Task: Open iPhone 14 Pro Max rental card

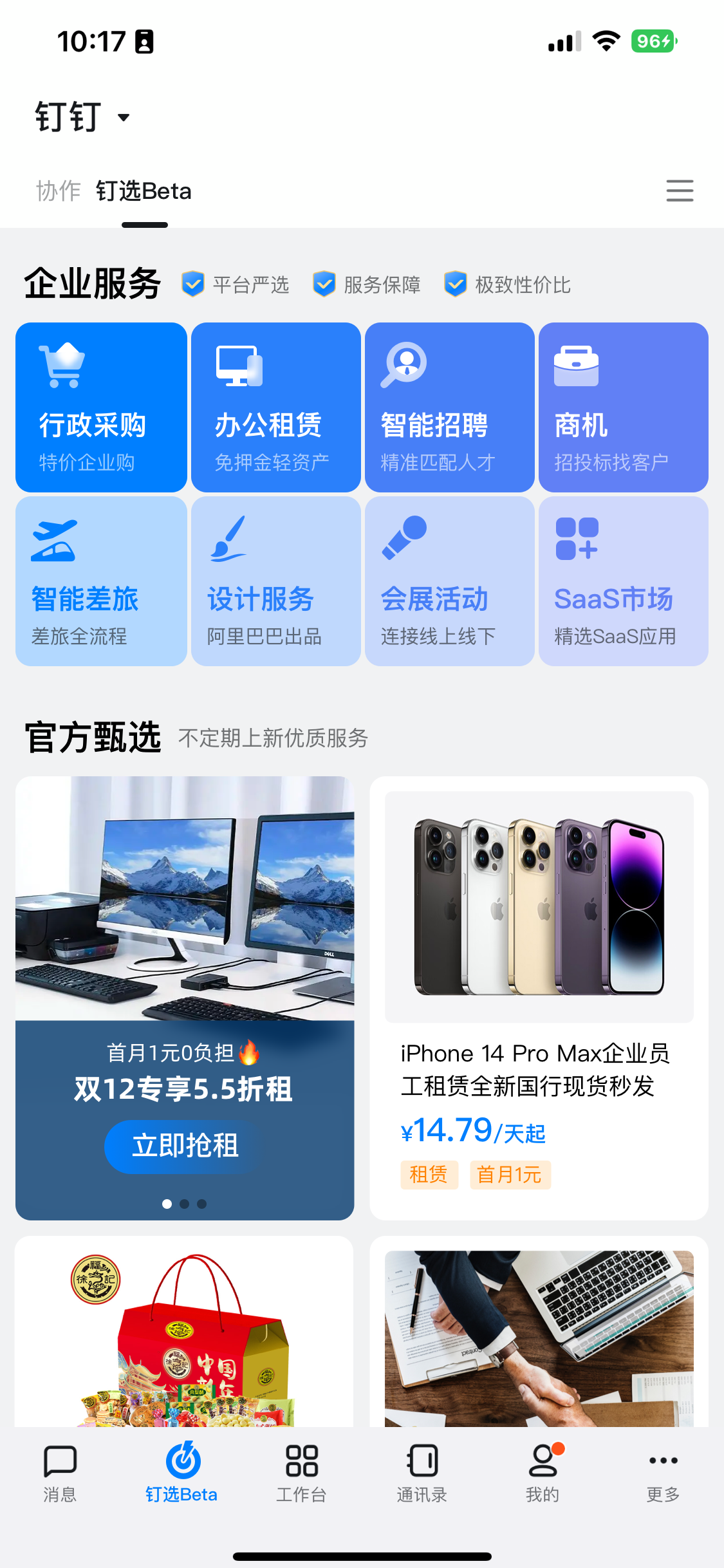Action: click(x=539, y=998)
